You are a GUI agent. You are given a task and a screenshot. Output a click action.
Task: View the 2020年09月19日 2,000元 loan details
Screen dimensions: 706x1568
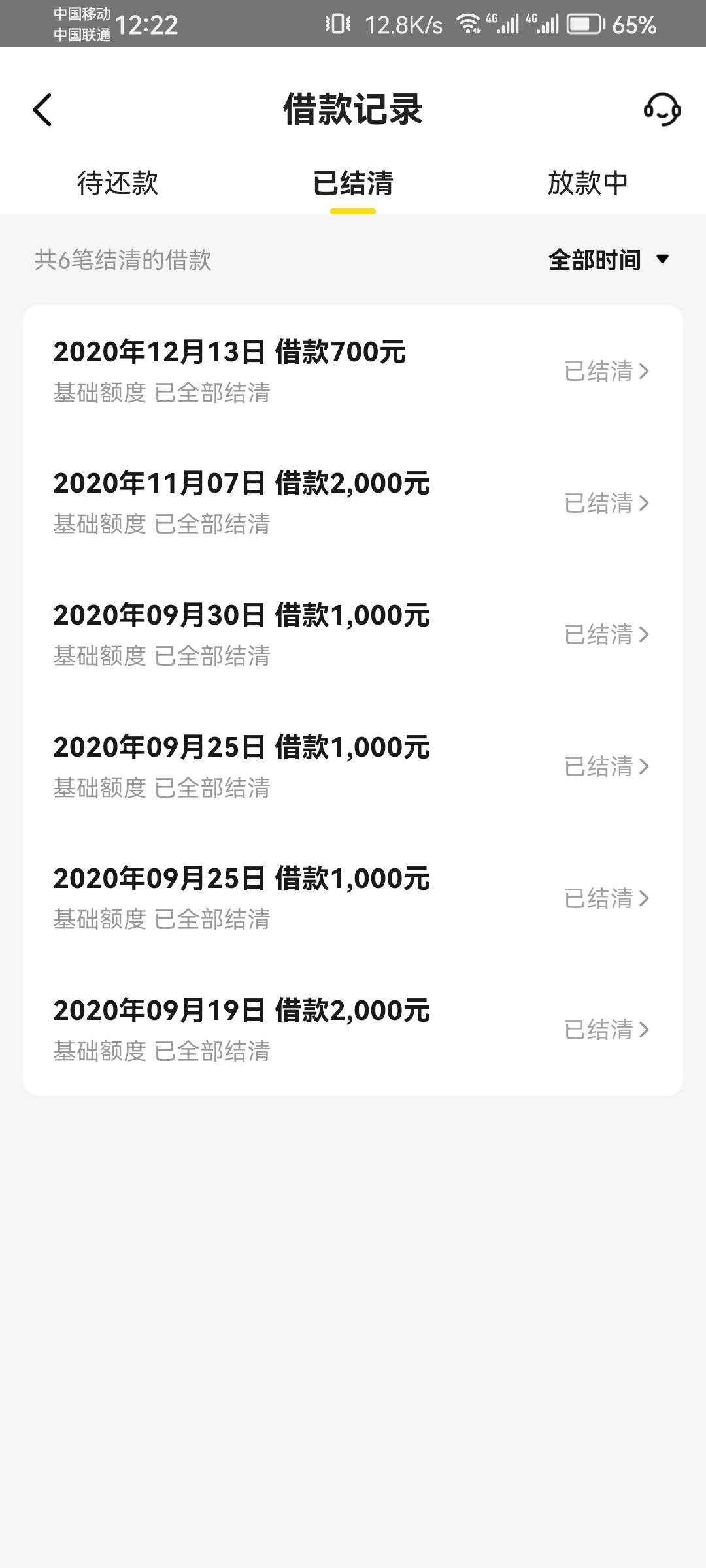353,1030
